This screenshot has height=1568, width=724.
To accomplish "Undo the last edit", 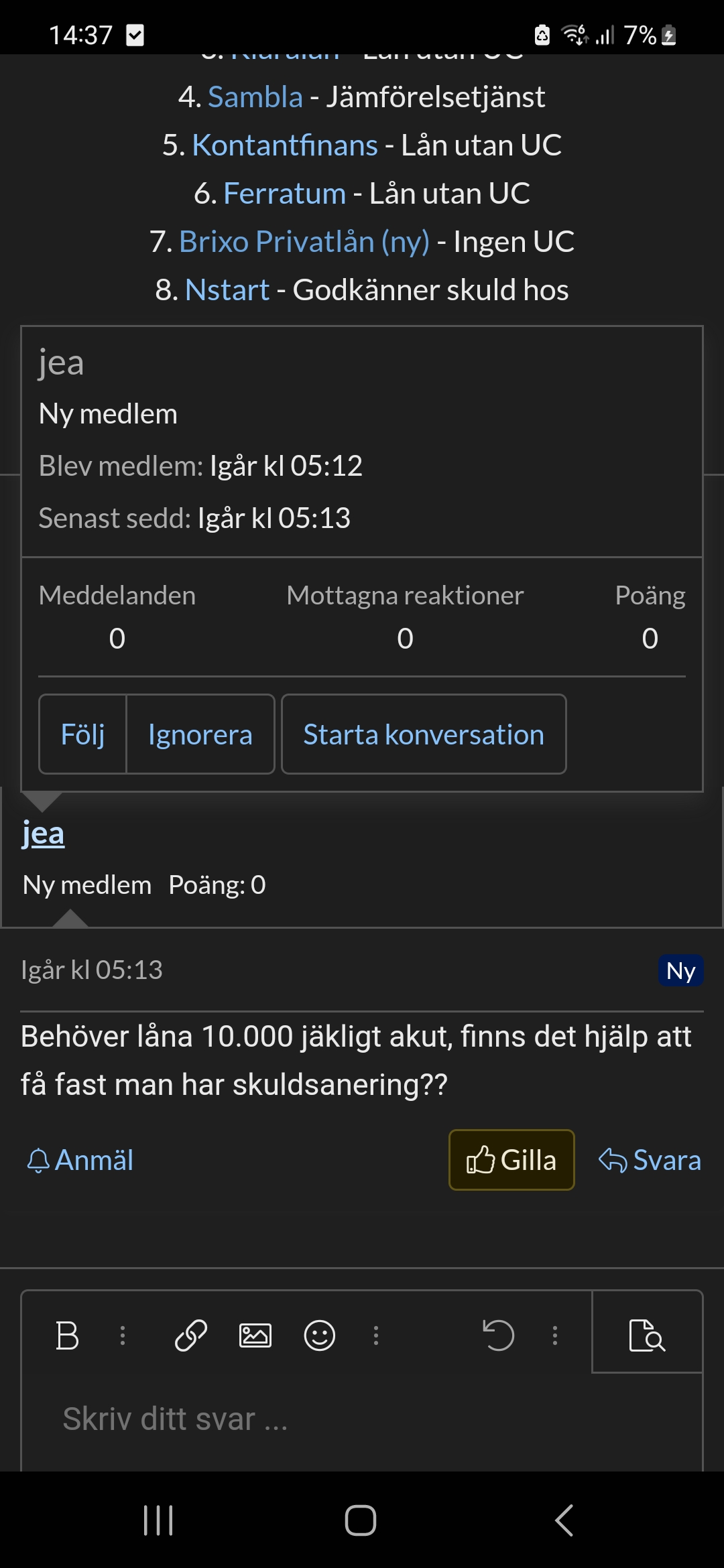I will pos(498,1335).
